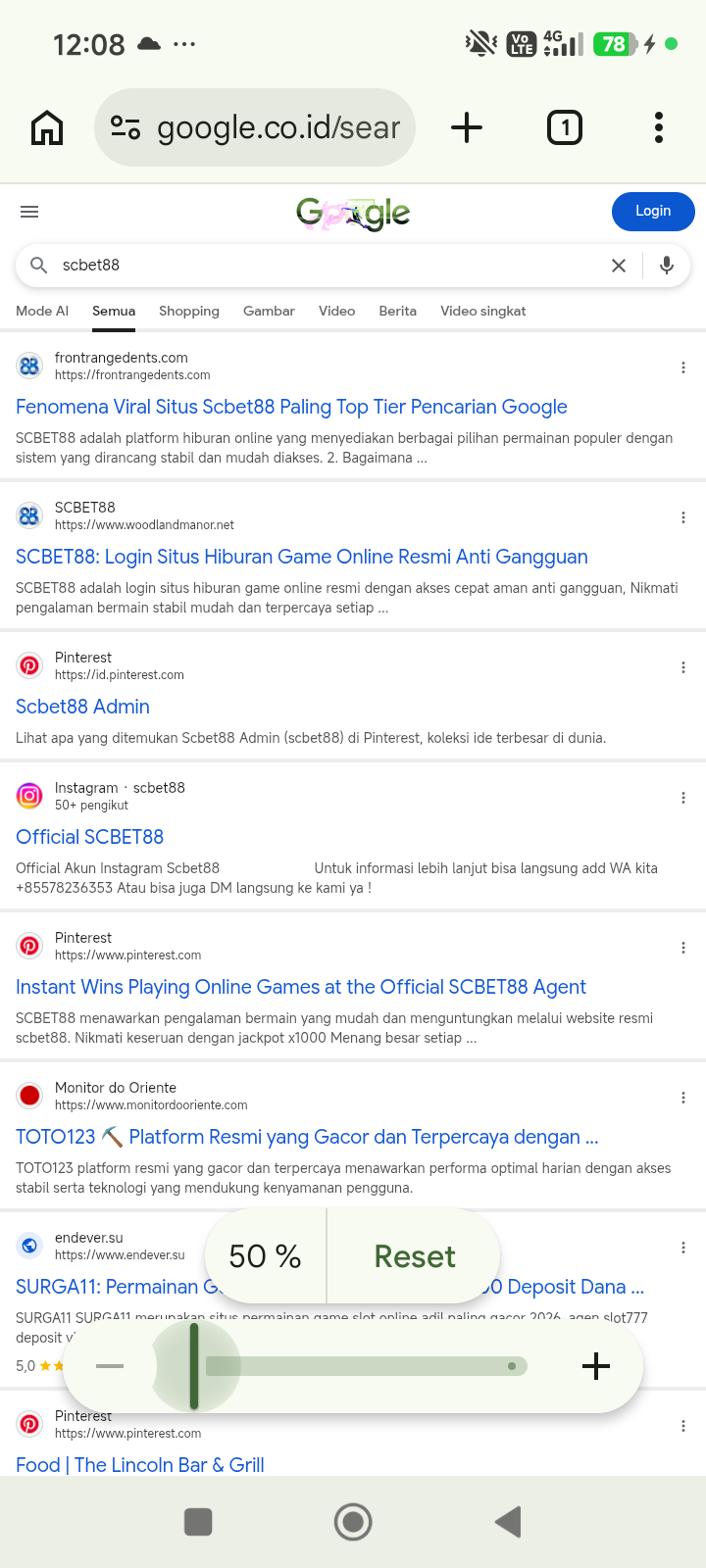Open options for the frontrangedents.com result

coord(683,367)
